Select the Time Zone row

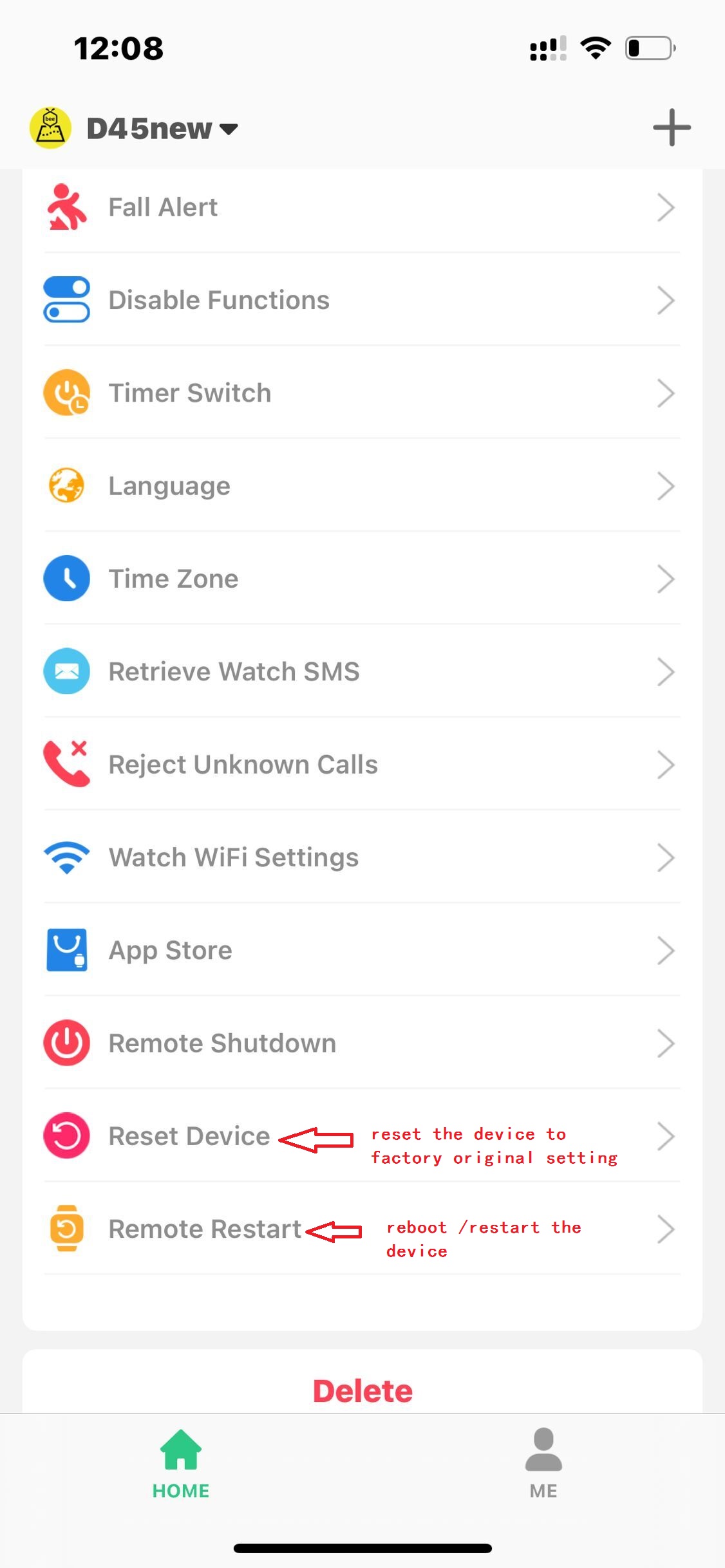click(361, 579)
